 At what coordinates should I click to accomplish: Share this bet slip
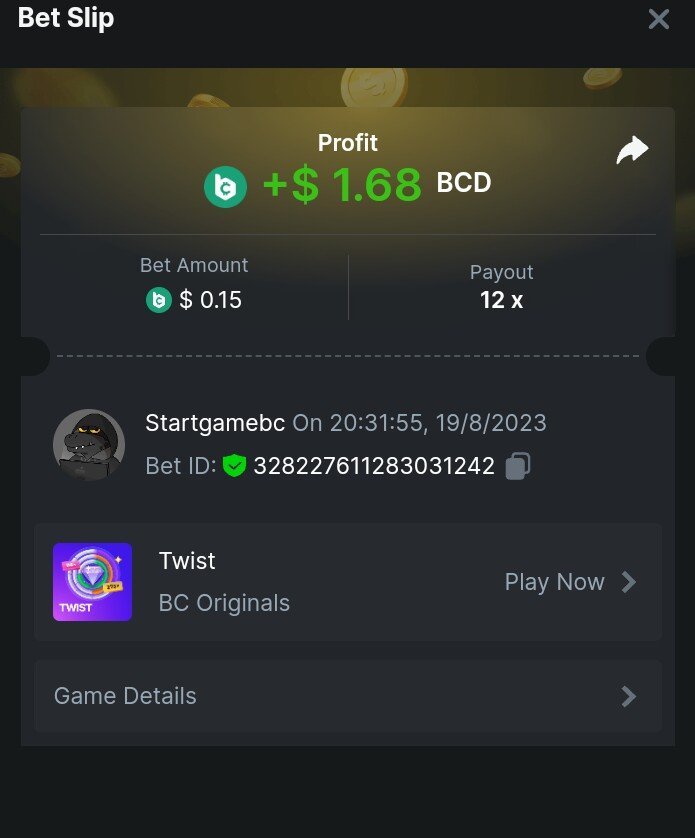coord(632,151)
